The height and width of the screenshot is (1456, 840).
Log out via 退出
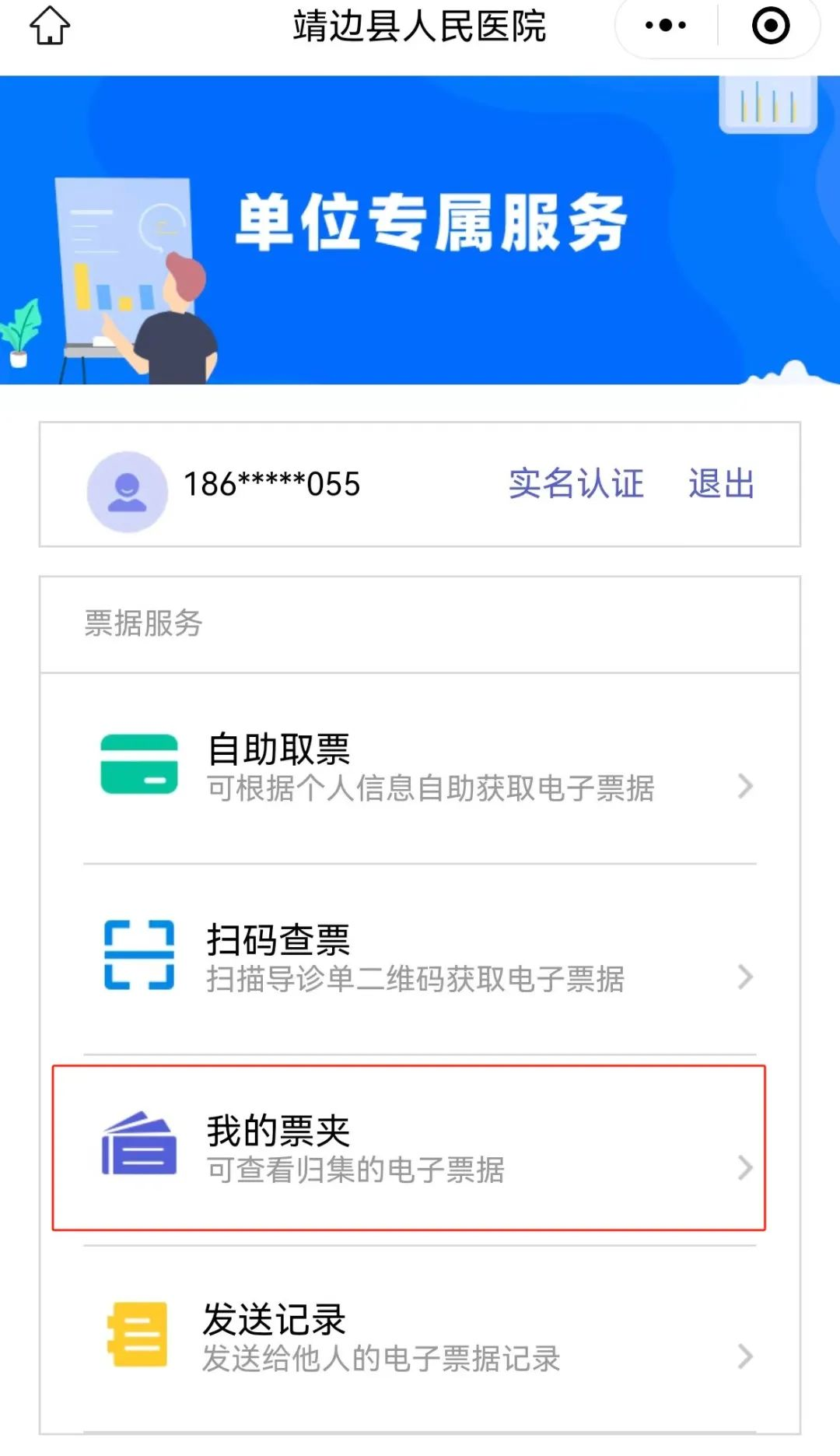click(721, 483)
